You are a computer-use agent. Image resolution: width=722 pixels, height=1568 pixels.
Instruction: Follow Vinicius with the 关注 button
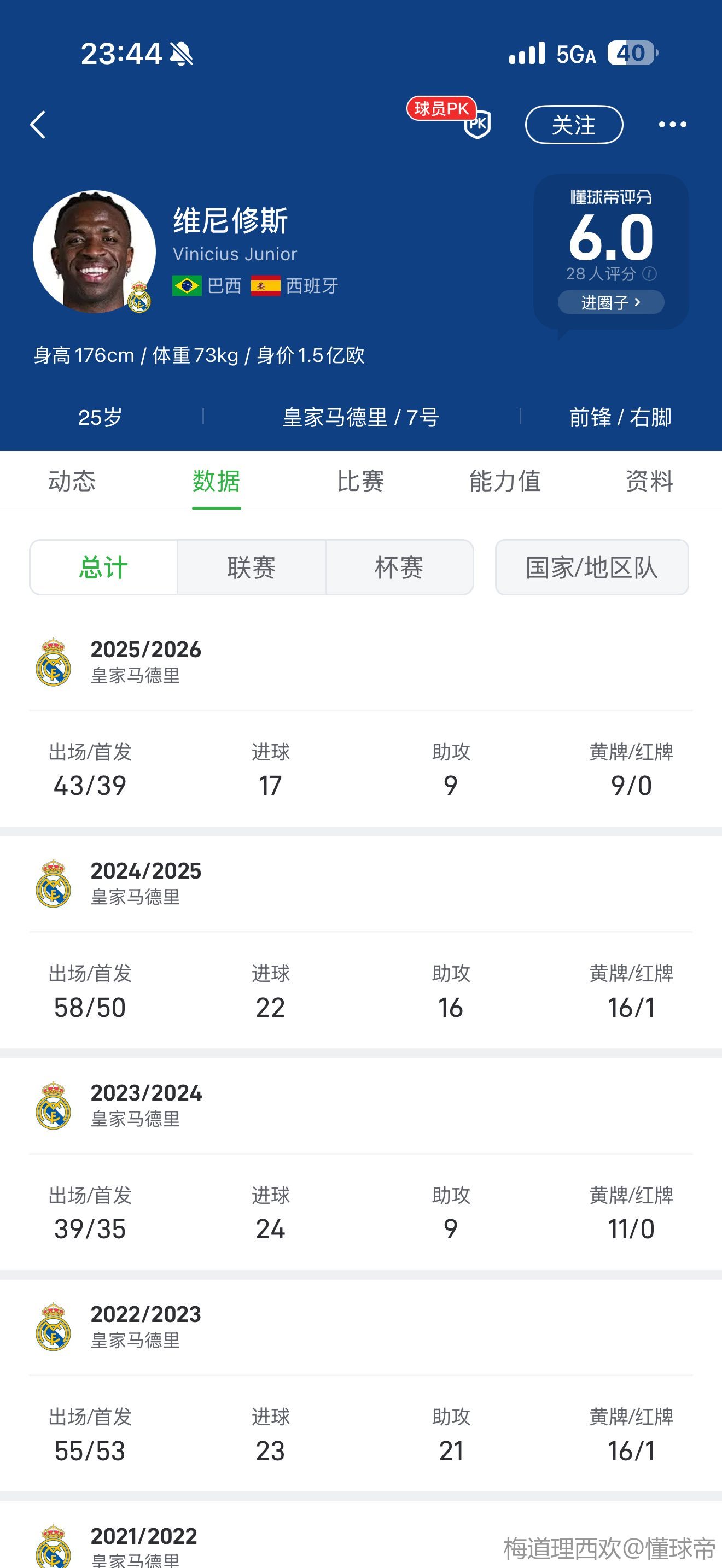pos(573,125)
